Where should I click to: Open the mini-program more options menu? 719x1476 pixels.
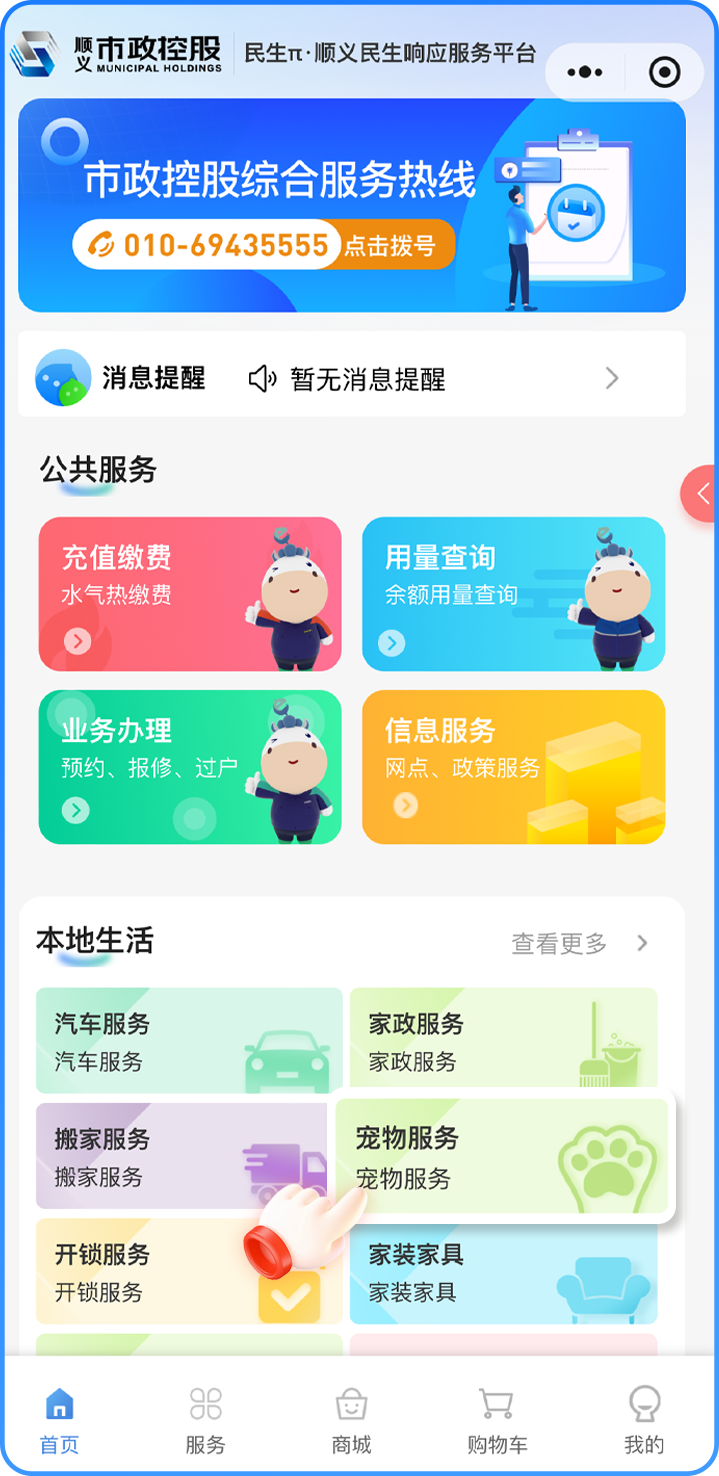pos(585,72)
